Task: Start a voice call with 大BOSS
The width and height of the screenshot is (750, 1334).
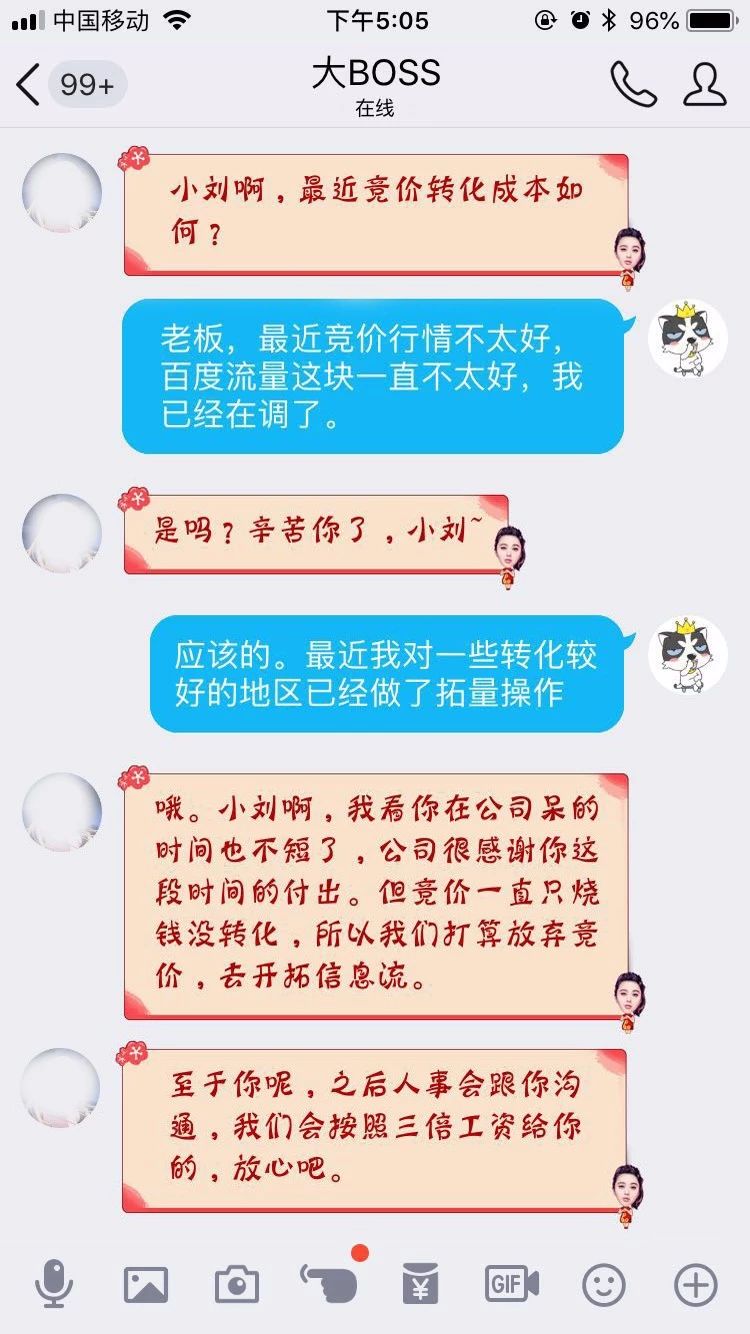Action: pos(634,85)
